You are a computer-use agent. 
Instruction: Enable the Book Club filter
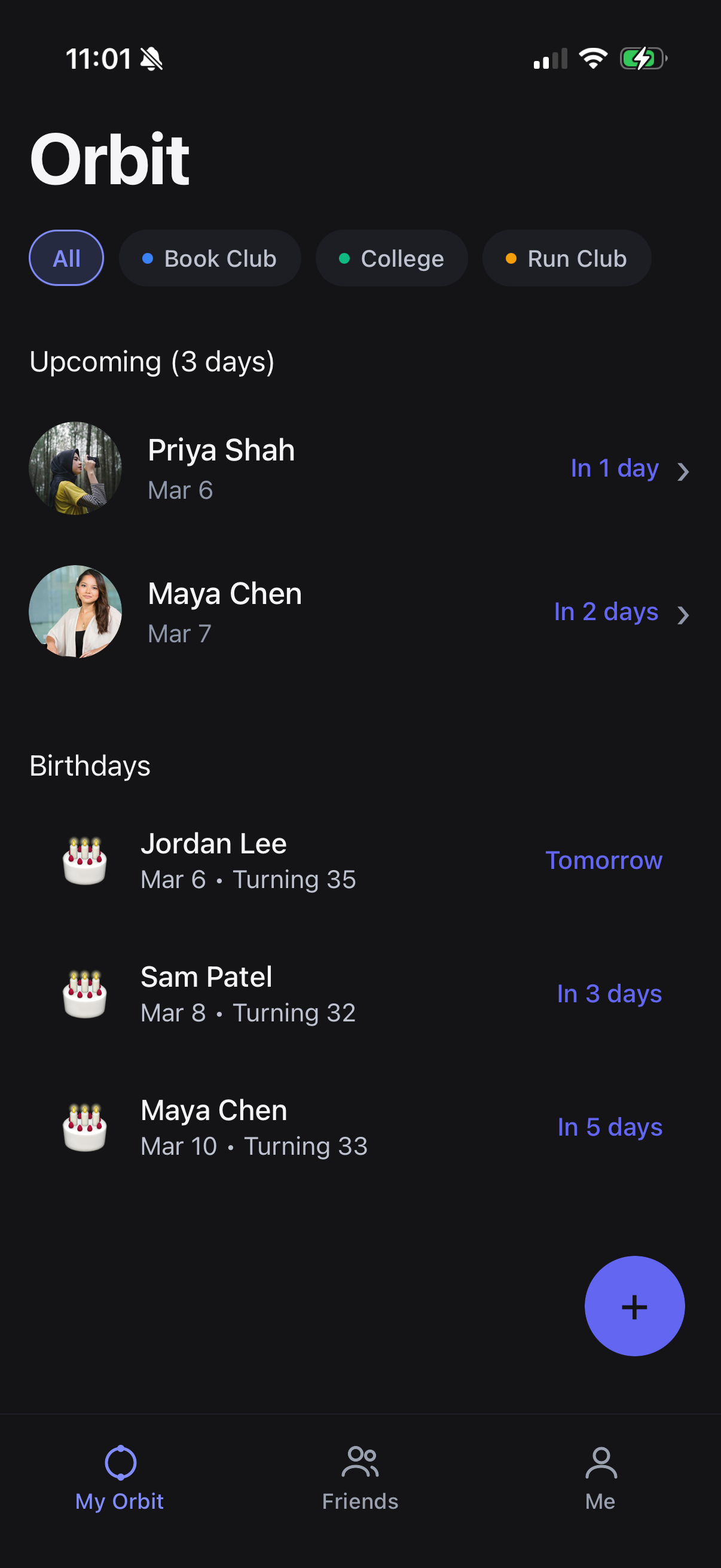[210, 258]
